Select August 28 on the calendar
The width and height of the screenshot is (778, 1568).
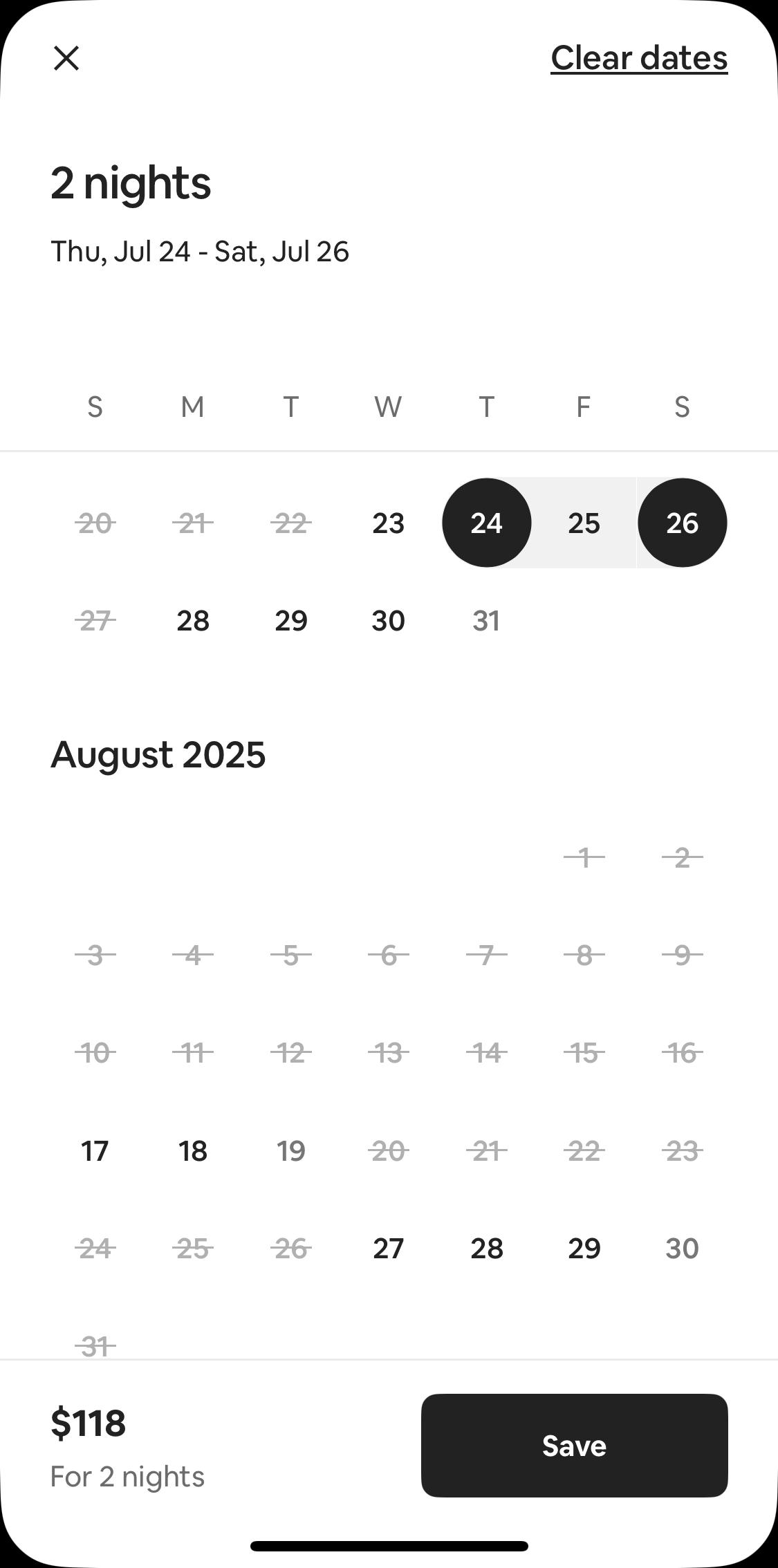click(486, 1249)
